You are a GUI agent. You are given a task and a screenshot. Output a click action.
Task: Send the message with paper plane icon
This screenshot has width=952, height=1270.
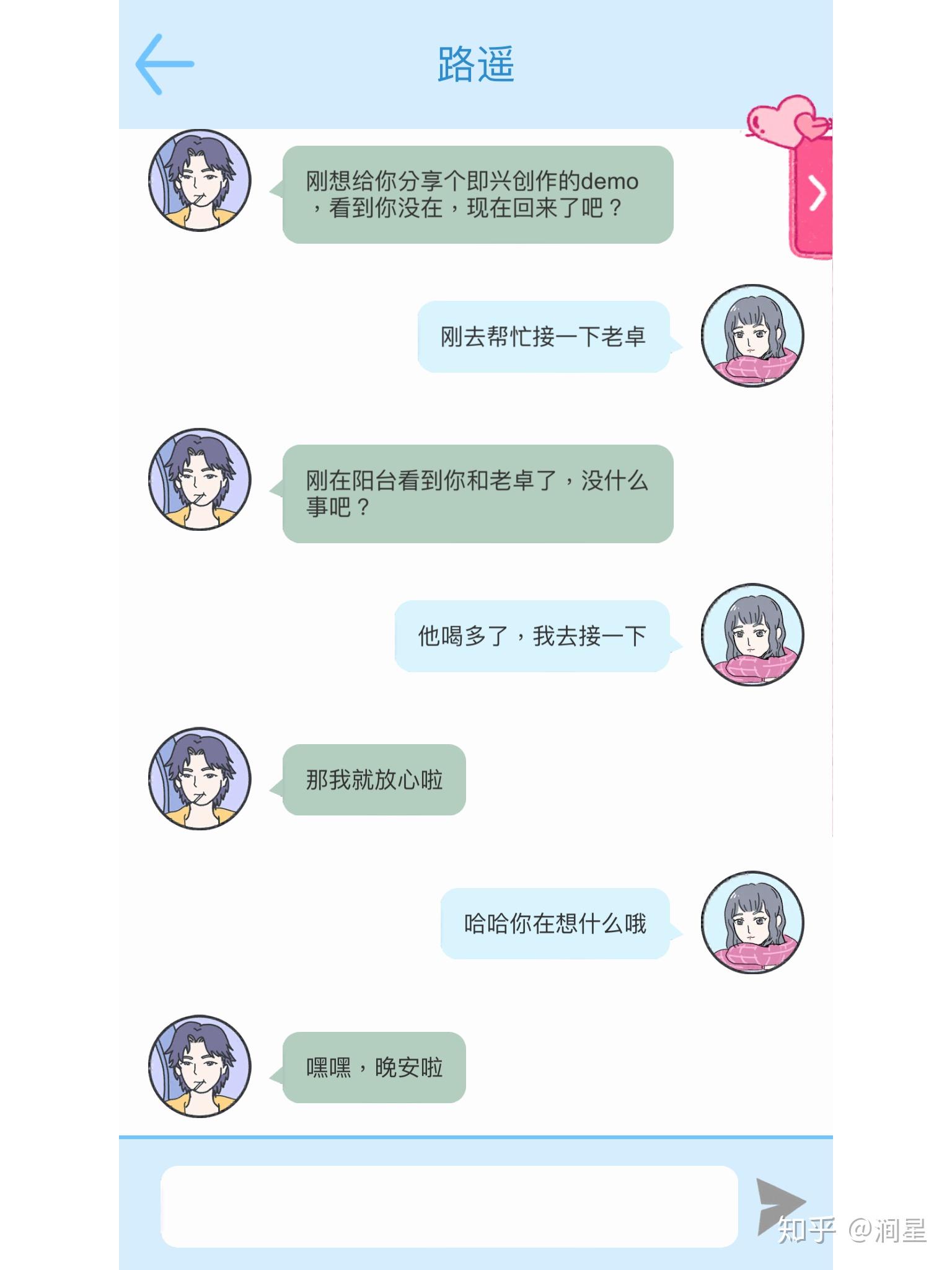pyautogui.click(x=778, y=1204)
